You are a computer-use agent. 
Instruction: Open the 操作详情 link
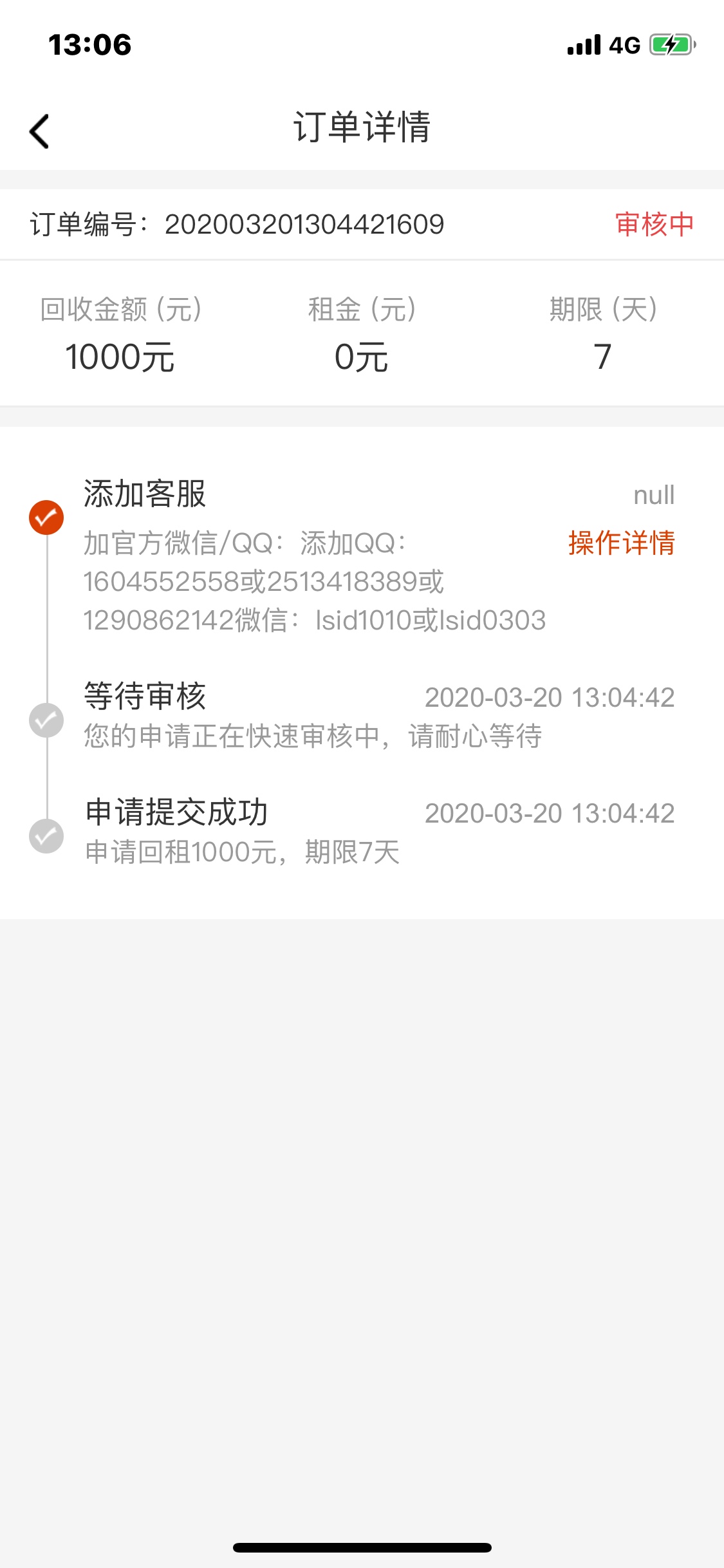(621, 543)
